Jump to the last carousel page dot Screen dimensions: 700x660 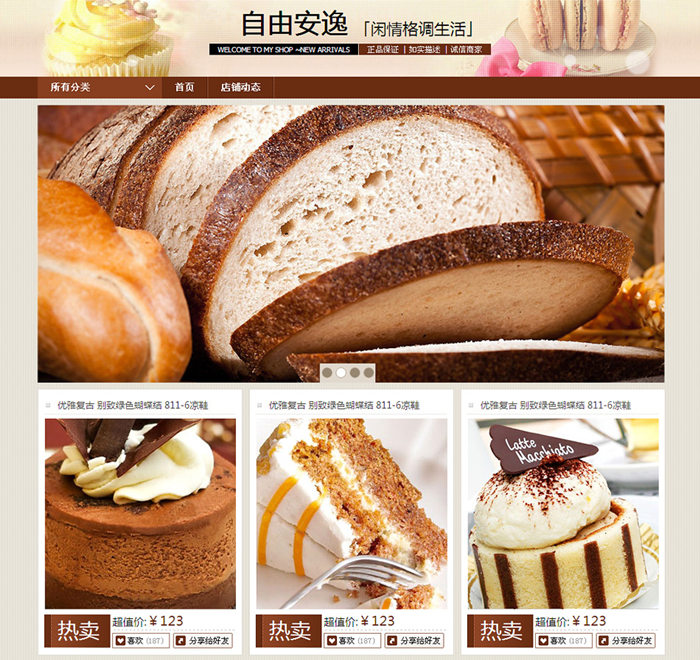point(368,372)
